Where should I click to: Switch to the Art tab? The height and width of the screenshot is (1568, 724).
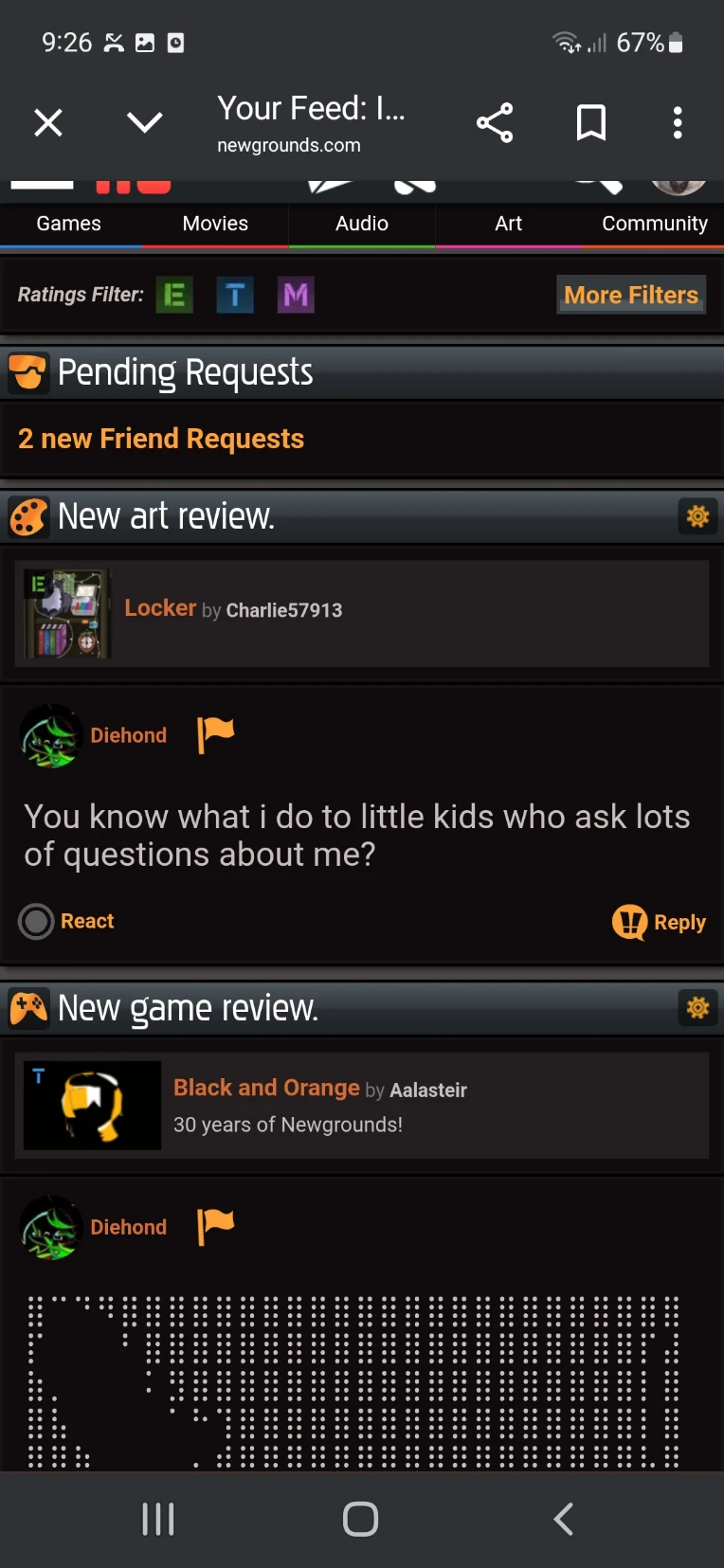(508, 224)
